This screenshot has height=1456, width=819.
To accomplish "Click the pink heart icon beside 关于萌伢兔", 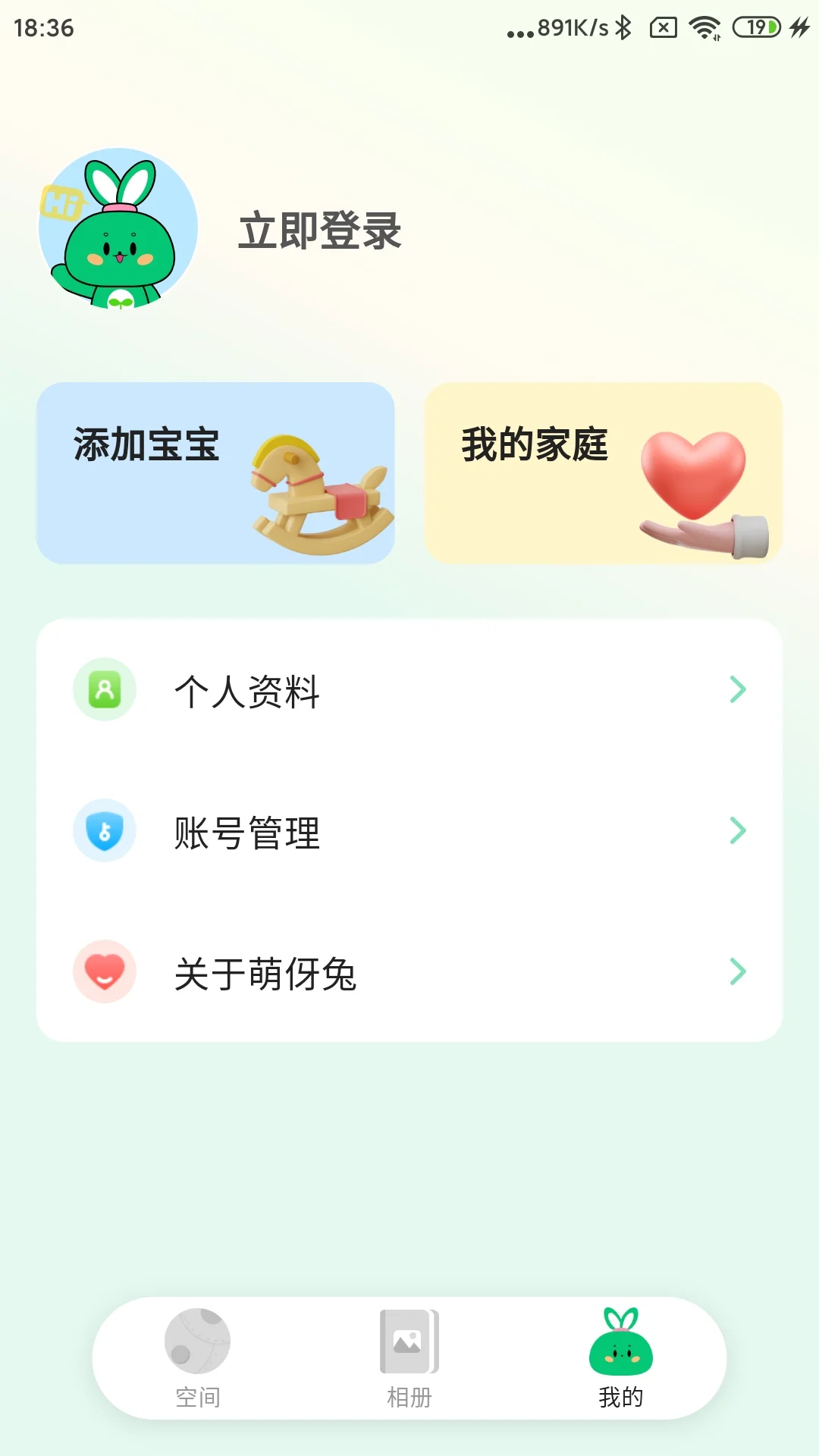I will [x=105, y=973].
